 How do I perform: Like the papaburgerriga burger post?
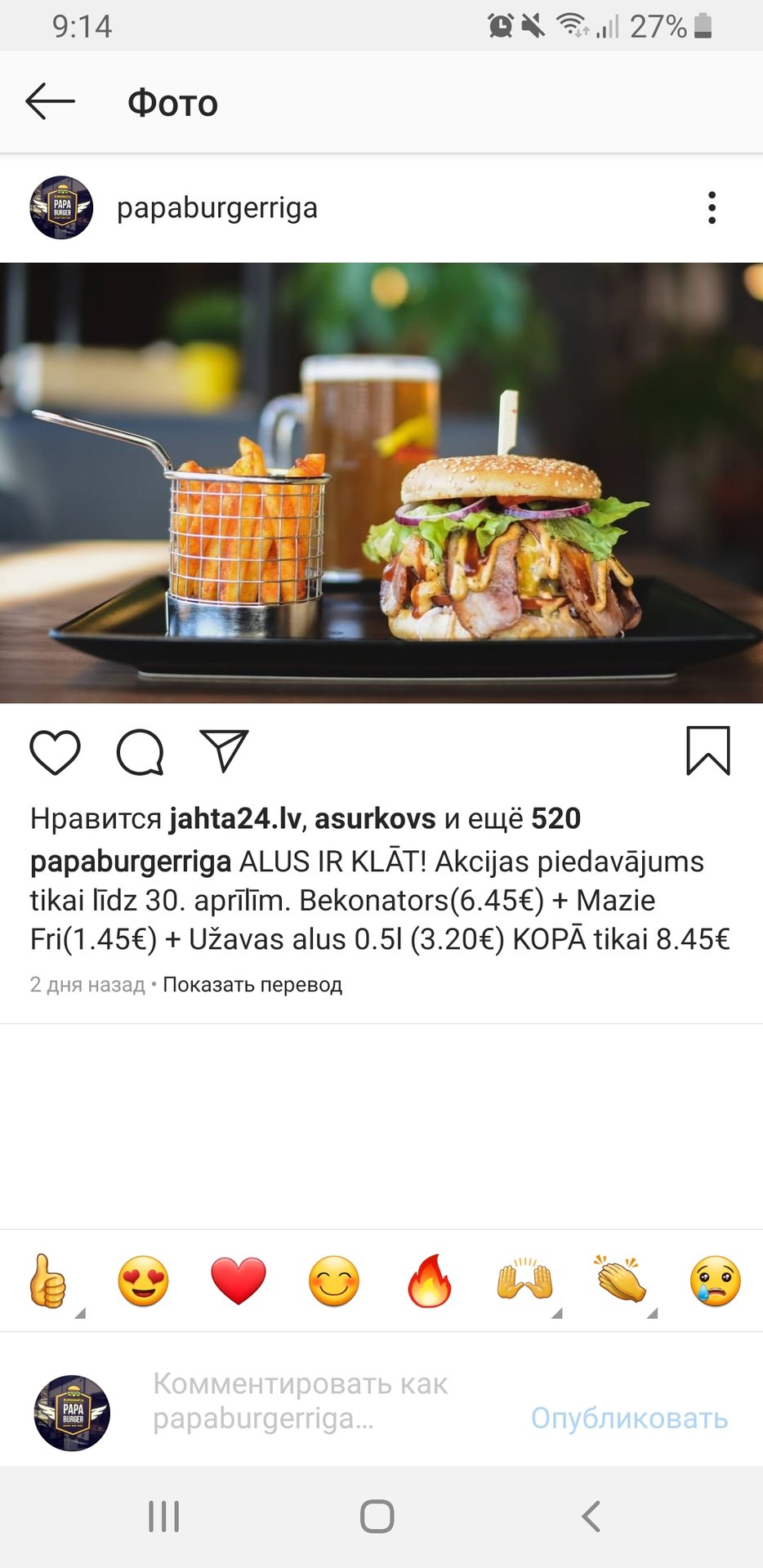click(x=55, y=751)
